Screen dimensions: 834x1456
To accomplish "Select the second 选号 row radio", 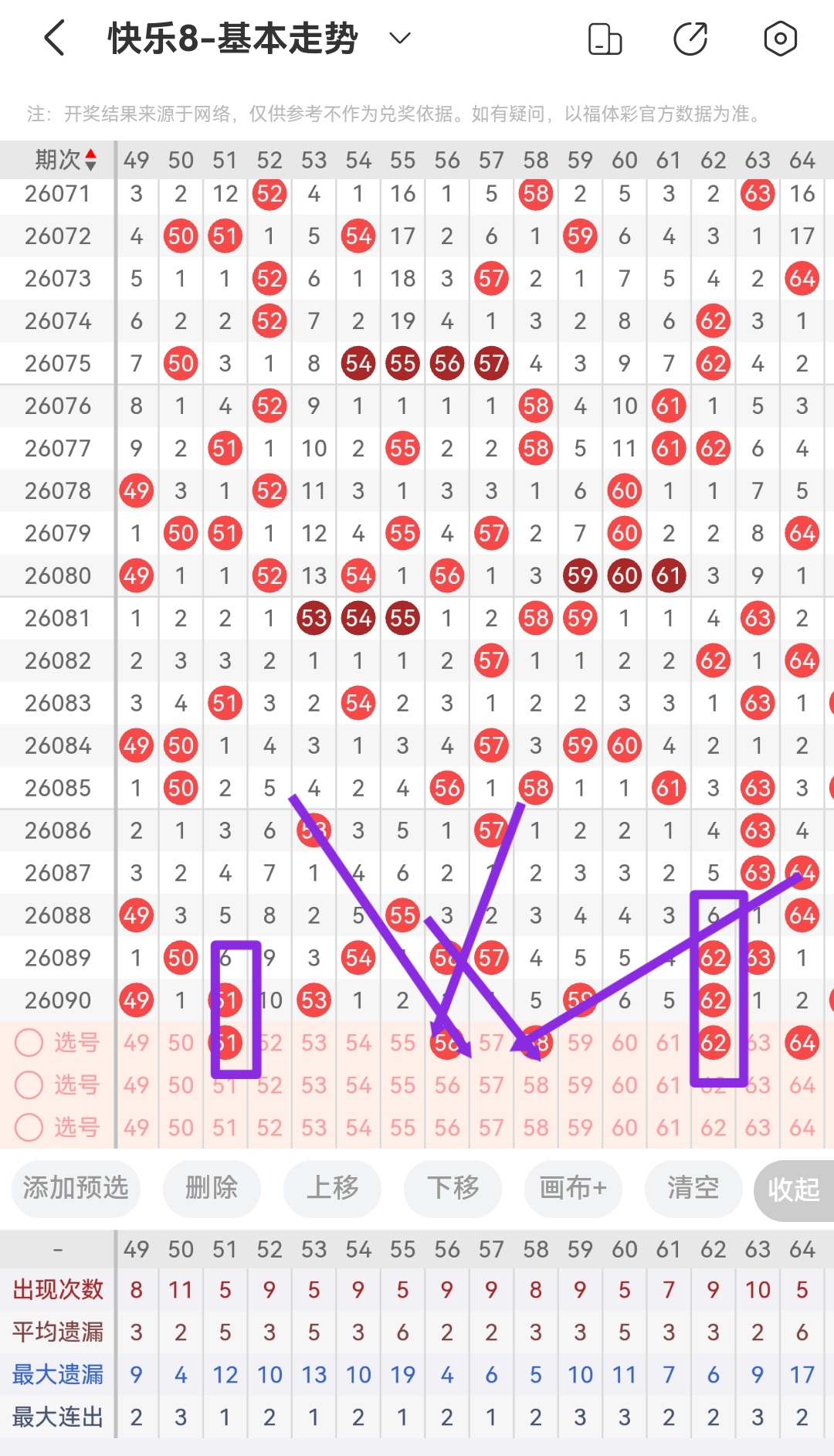I will [x=29, y=1085].
